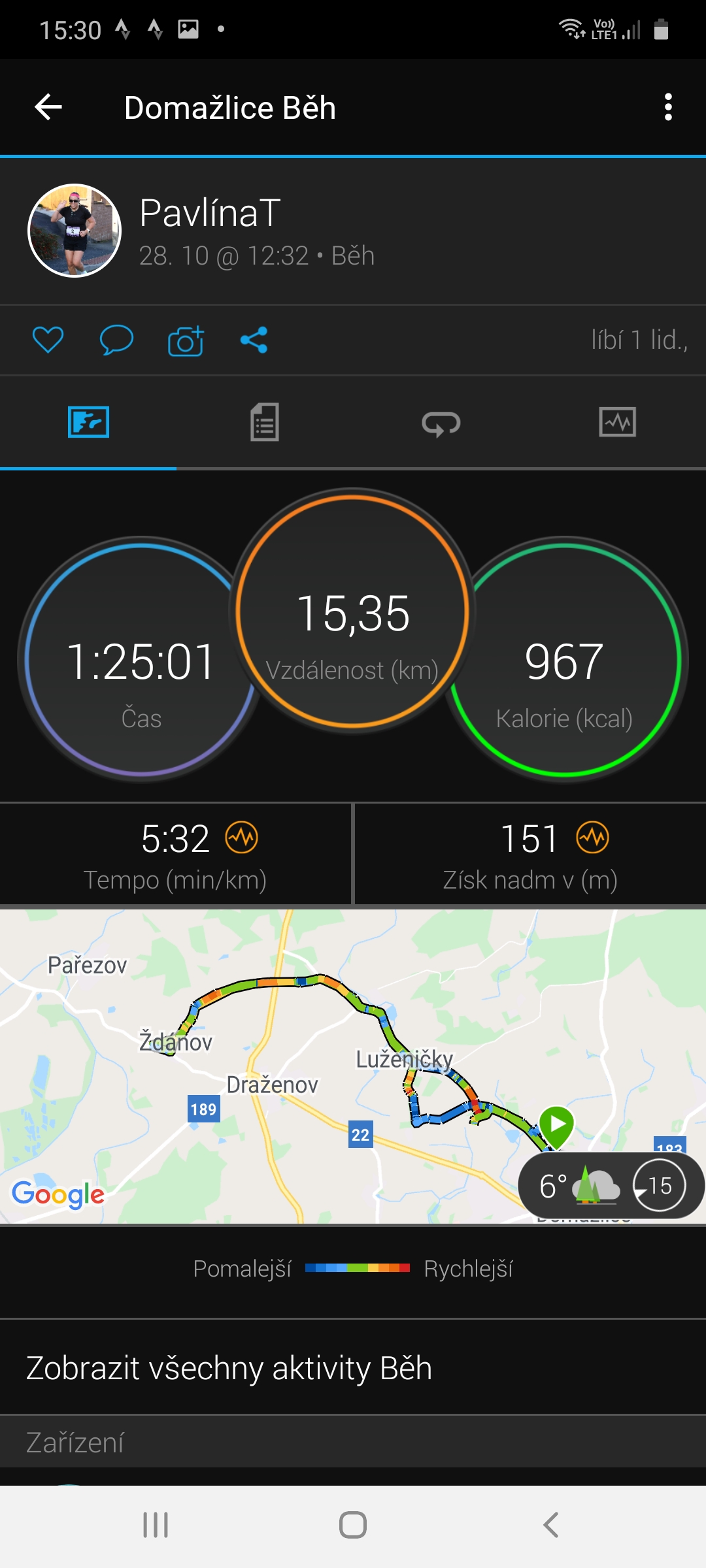Like this activity with the heart icon

point(48,340)
